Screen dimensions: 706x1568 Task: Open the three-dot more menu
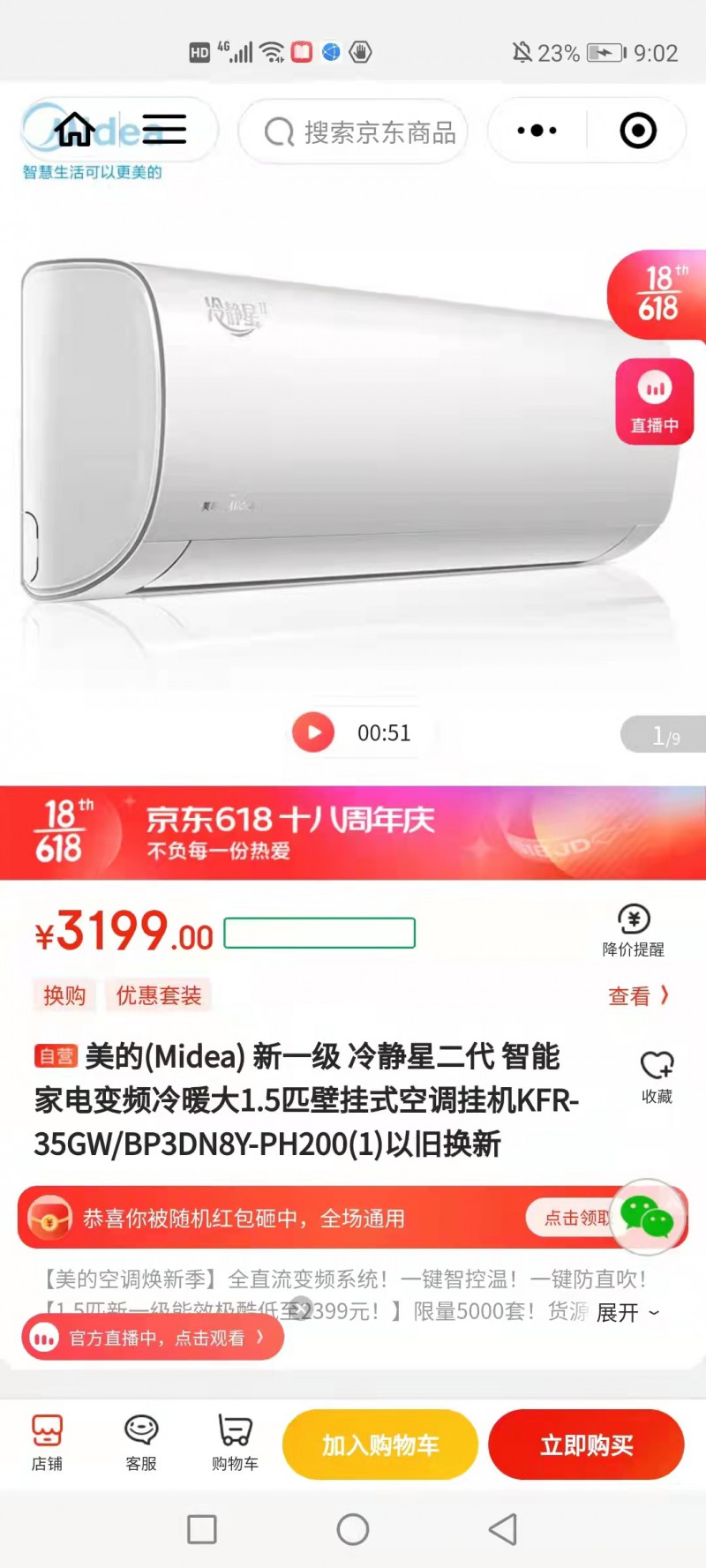[x=537, y=131]
